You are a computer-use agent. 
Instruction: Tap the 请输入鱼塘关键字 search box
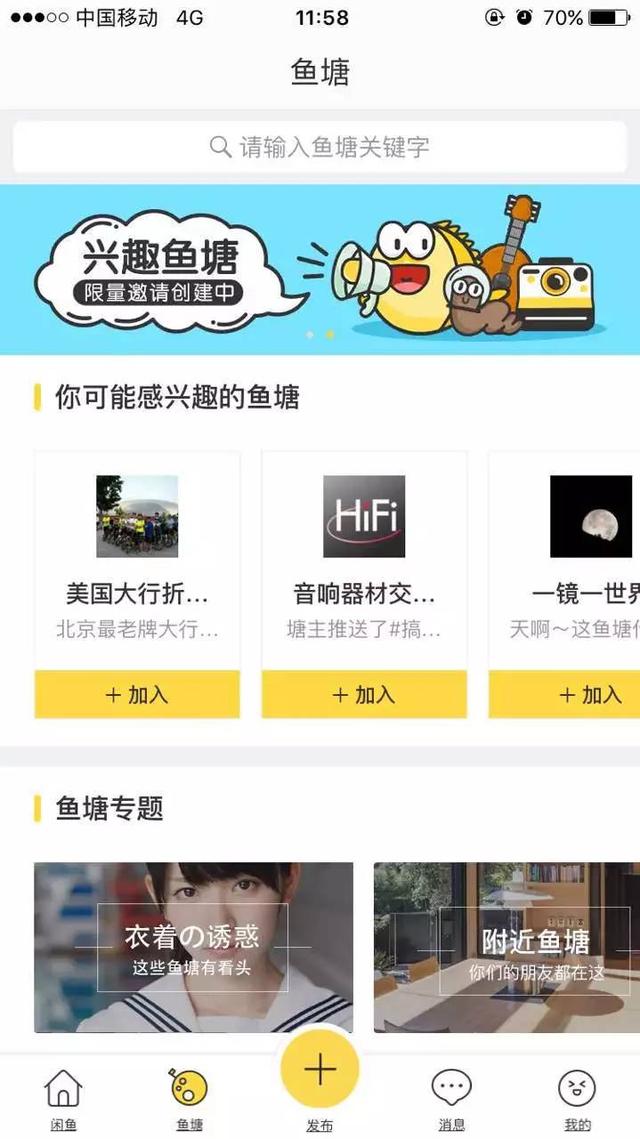coord(320,148)
